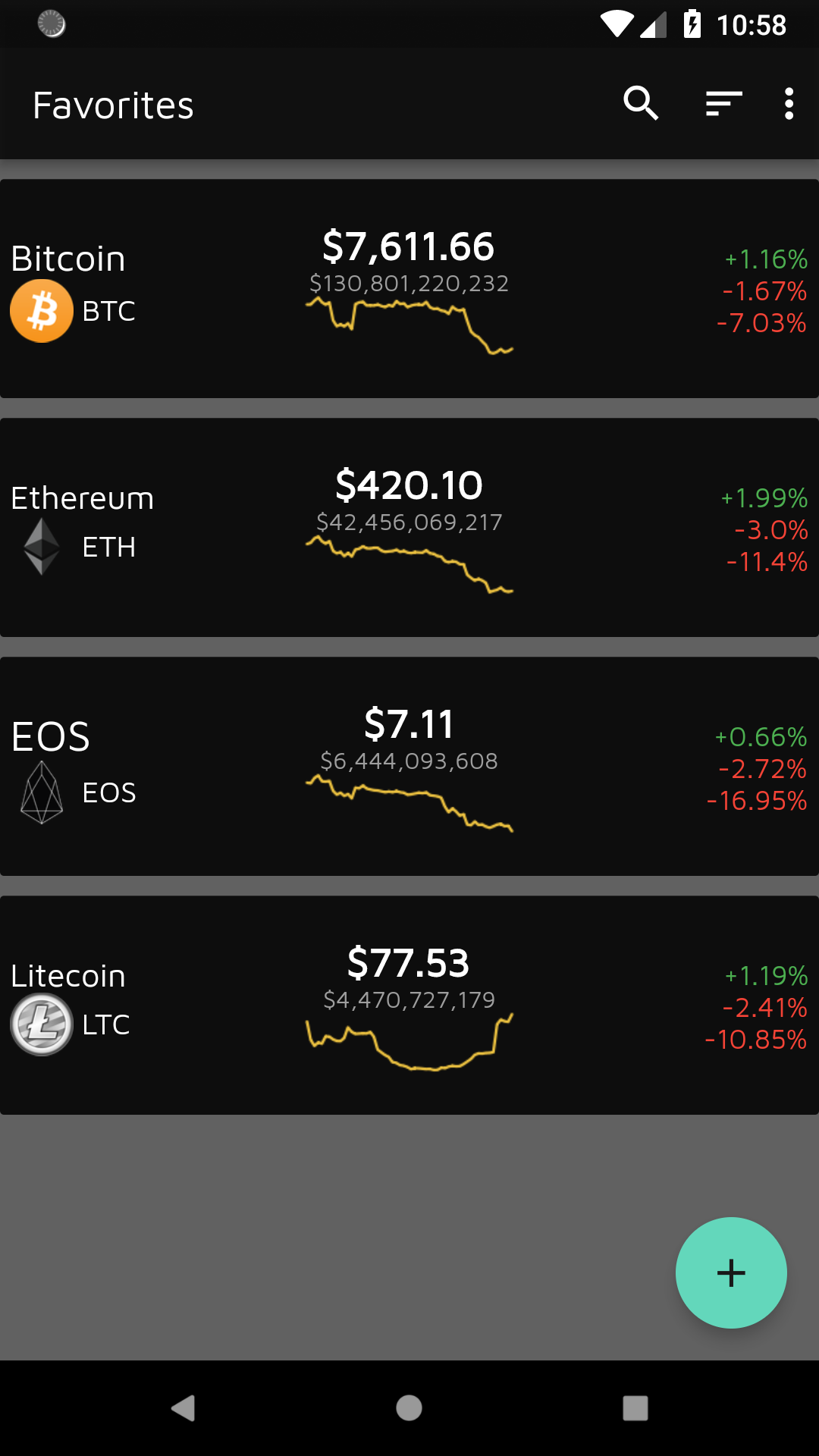
Task: Select the Litecoin card
Action: tap(409, 1006)
